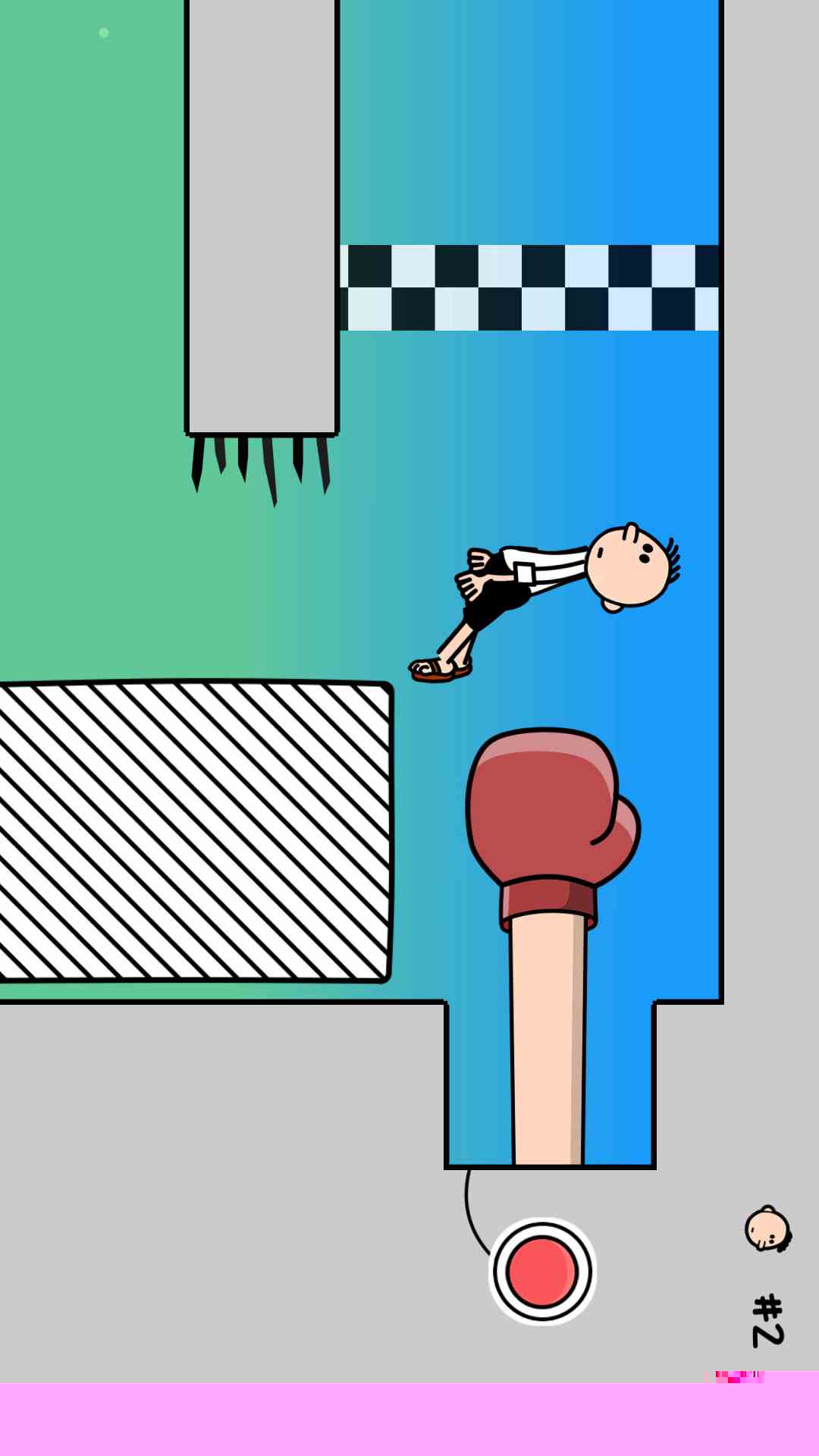This screenshot has width=819, height=1456.
Task: Tap the red punch trigger button
Action: [541, 1272]
